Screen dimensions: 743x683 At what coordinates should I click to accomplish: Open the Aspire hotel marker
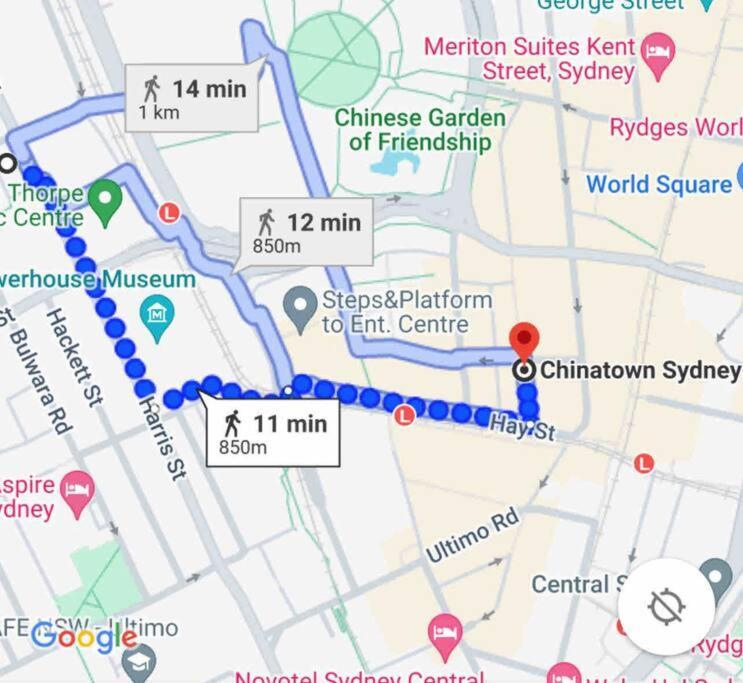76,491
